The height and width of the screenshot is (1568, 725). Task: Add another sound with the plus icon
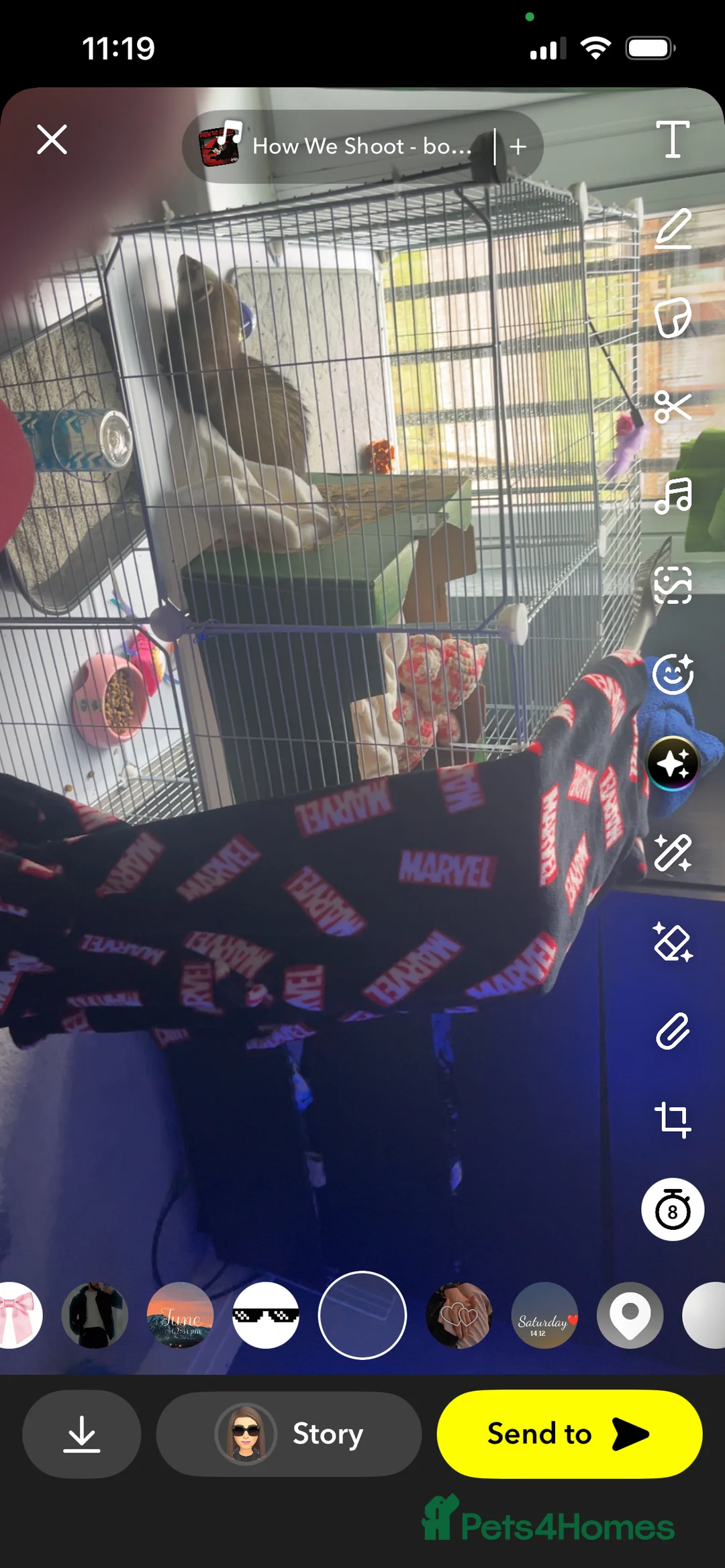click(x=518, y=146)
